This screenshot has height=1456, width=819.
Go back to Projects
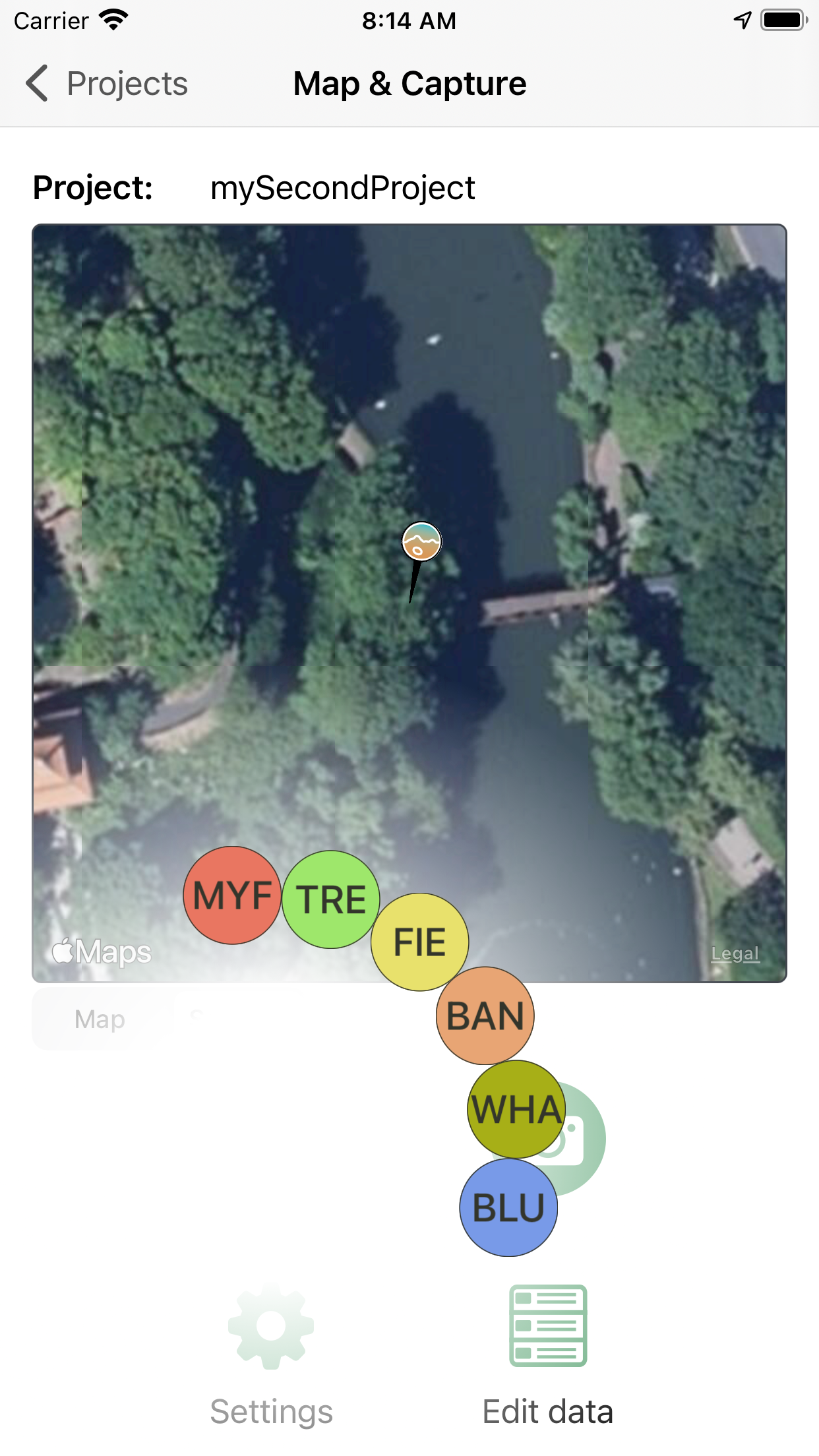(107, 84)
